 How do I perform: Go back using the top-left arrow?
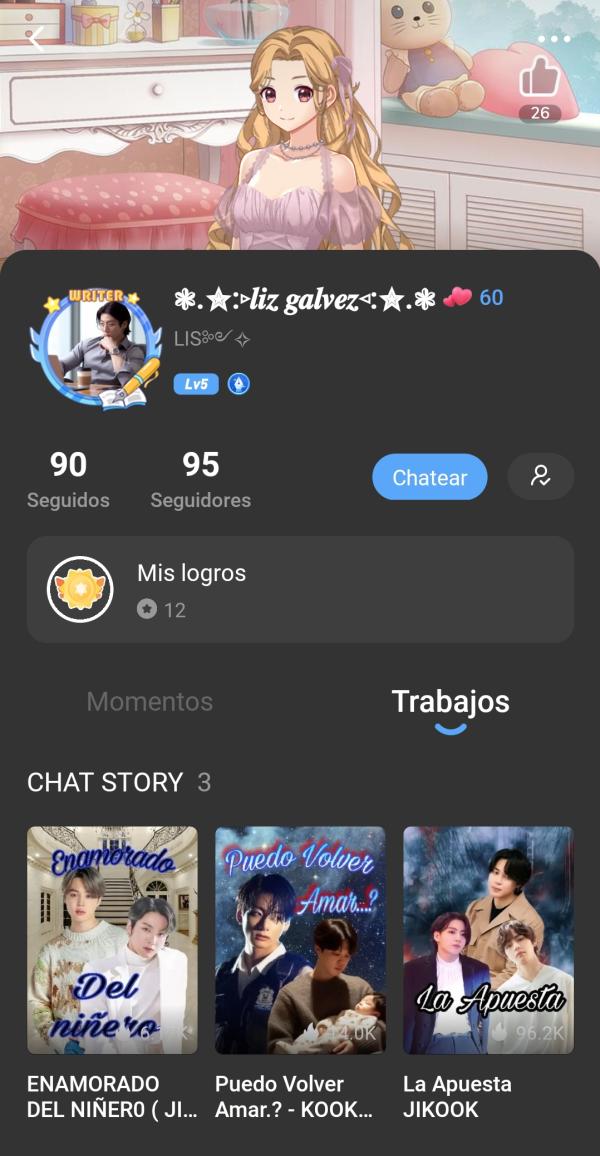click(36, 39)
